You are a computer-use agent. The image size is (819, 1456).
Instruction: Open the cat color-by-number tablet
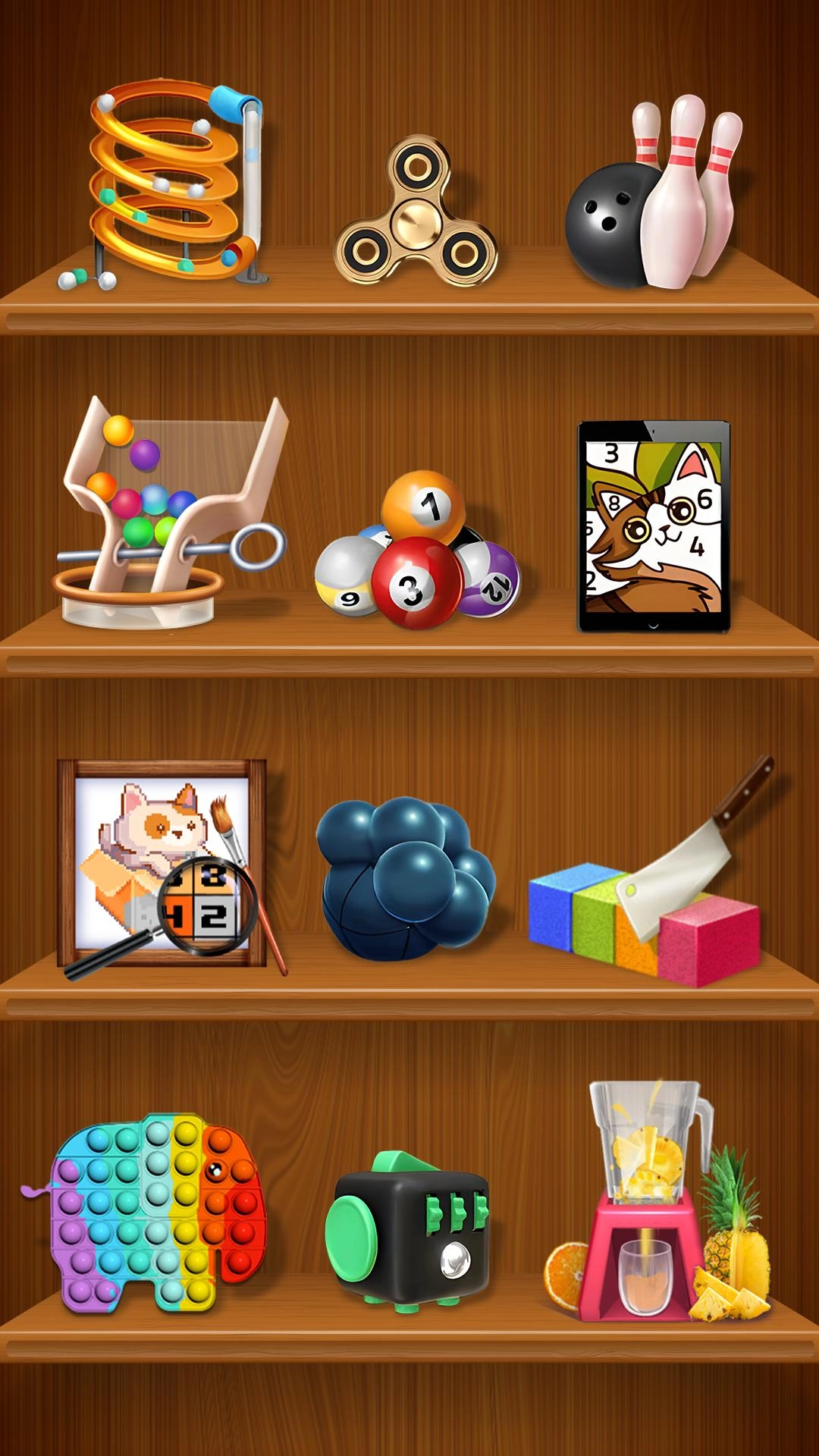coord(654,527)
